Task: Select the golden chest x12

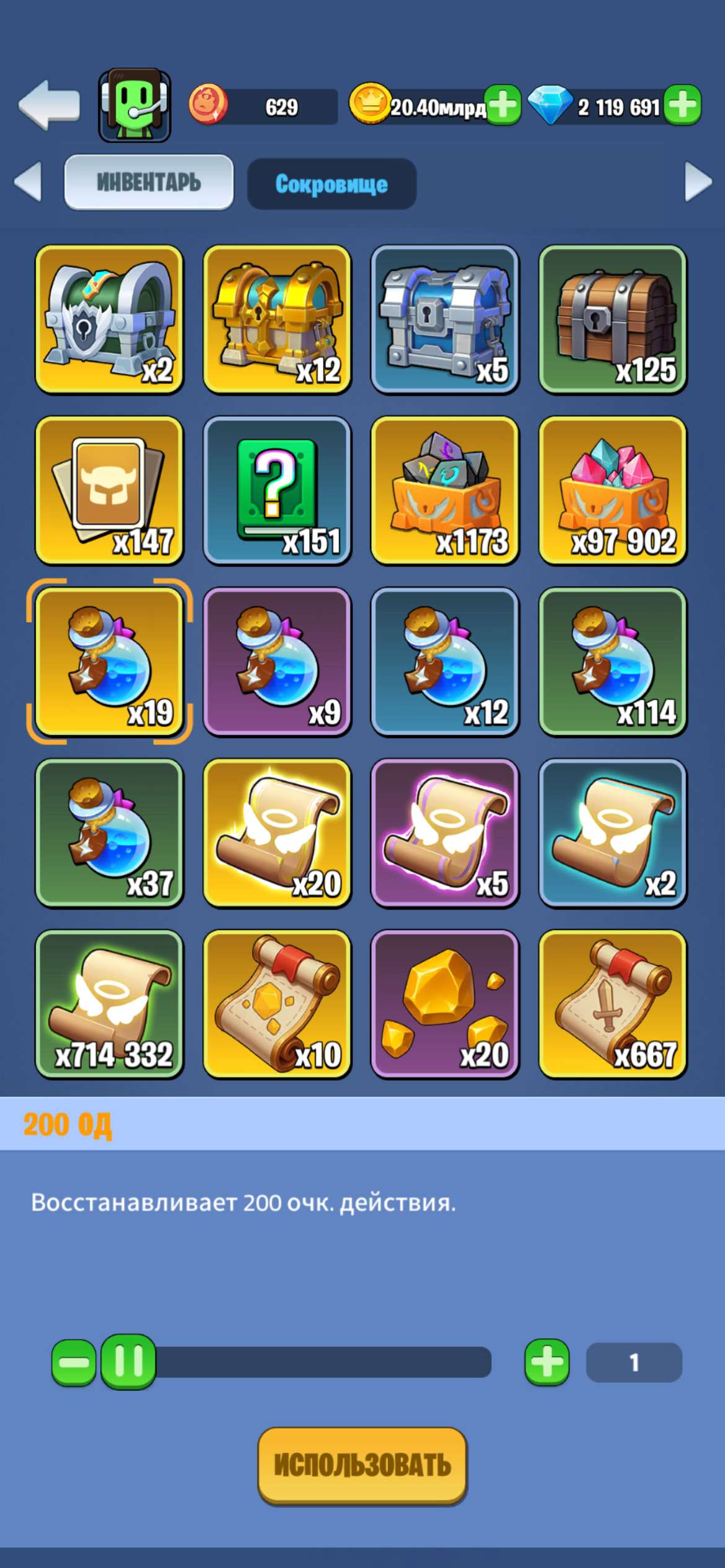Action: (x=277, y=316)
